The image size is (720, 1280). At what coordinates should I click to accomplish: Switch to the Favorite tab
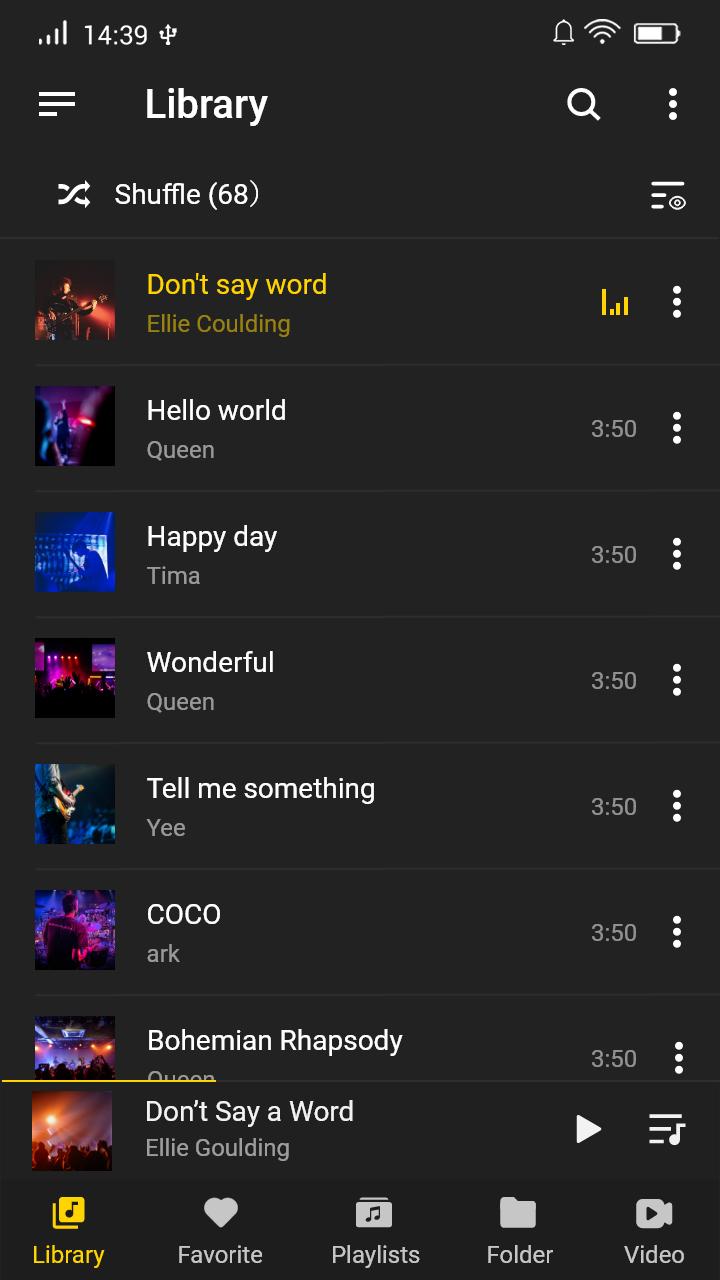[220, 1231]
